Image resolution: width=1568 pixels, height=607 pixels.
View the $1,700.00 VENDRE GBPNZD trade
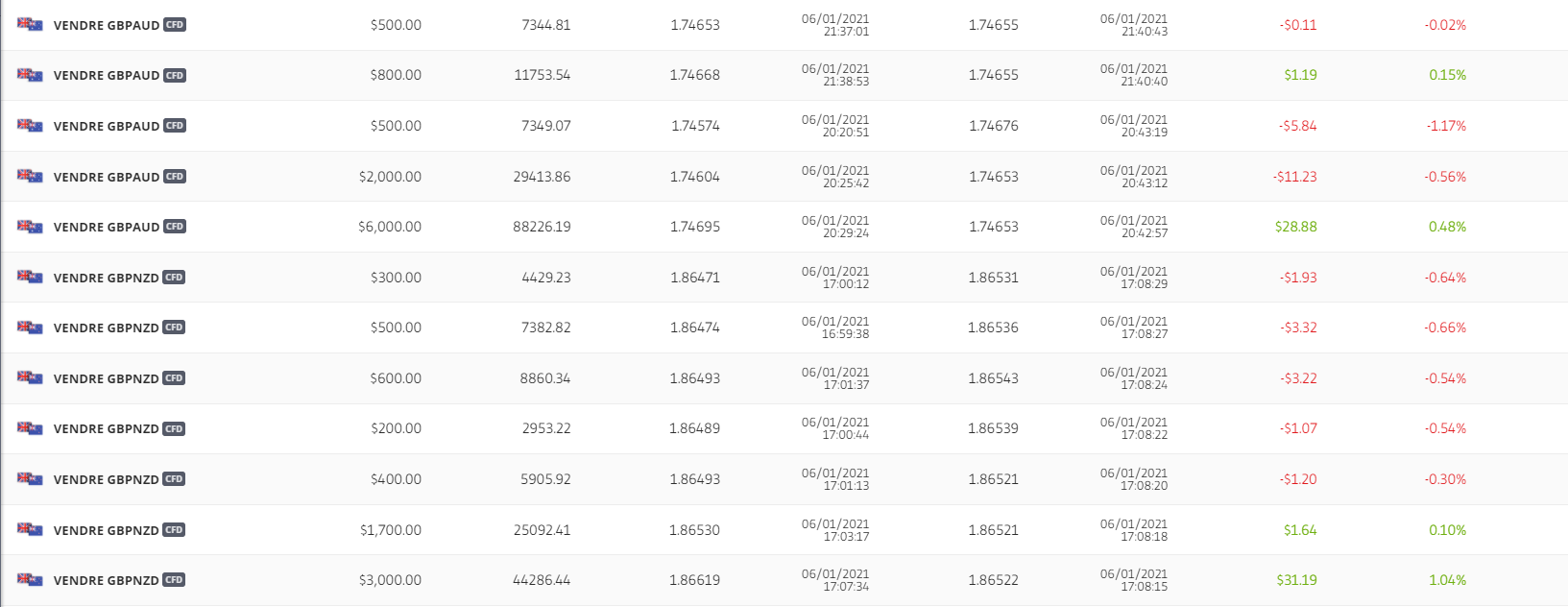(x=106, y=530)
